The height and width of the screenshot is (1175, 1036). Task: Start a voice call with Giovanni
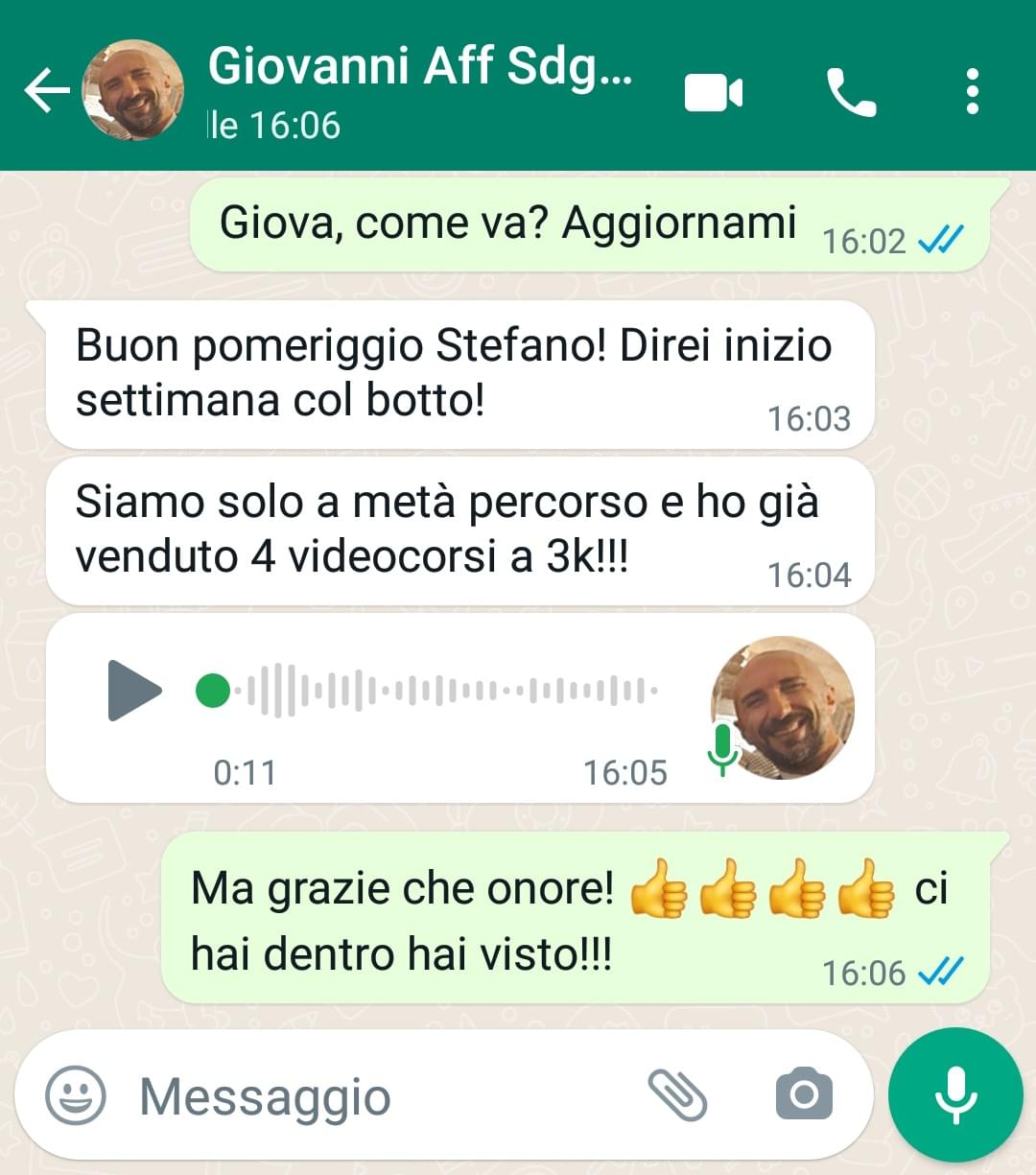[851, 93]
